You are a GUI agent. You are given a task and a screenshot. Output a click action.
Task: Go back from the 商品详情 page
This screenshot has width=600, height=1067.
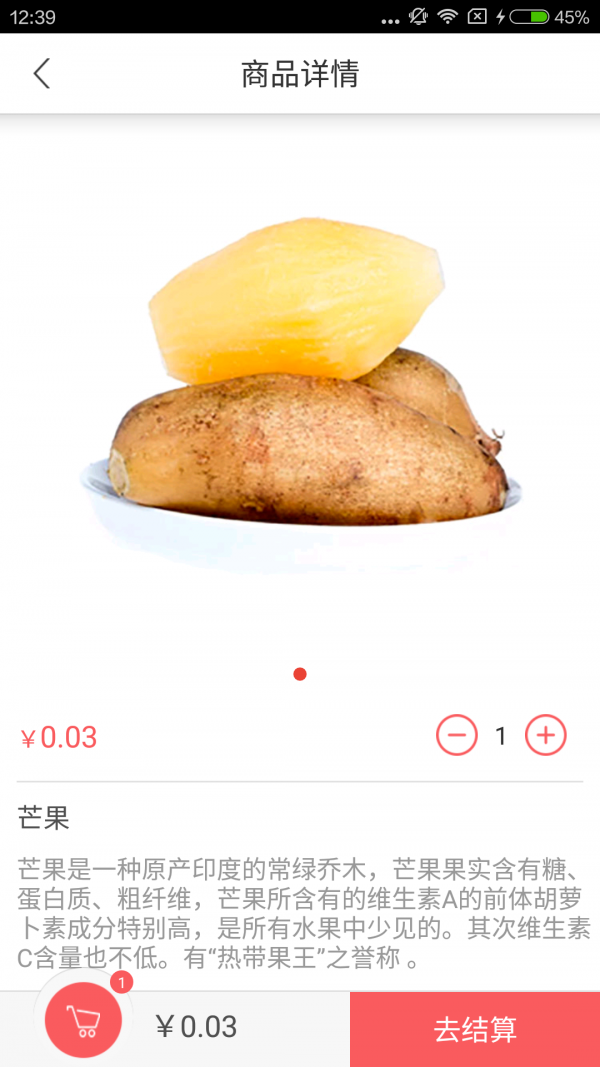point(42,74)
